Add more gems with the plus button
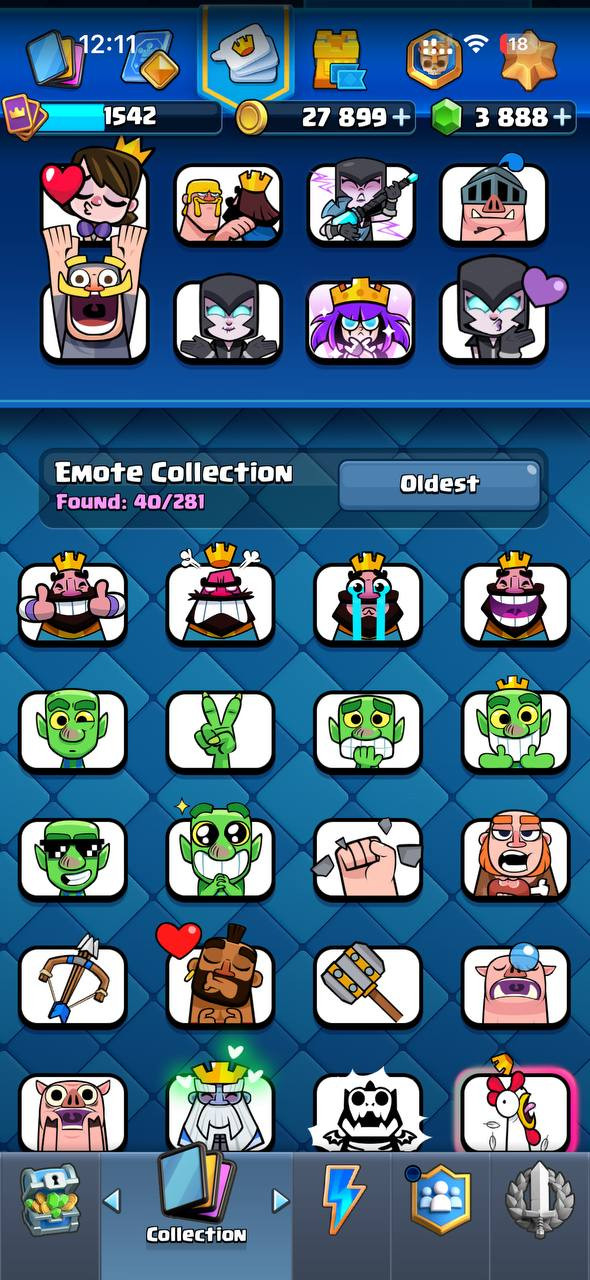This screenshot has height=1280, width=590. pos(563,117)
